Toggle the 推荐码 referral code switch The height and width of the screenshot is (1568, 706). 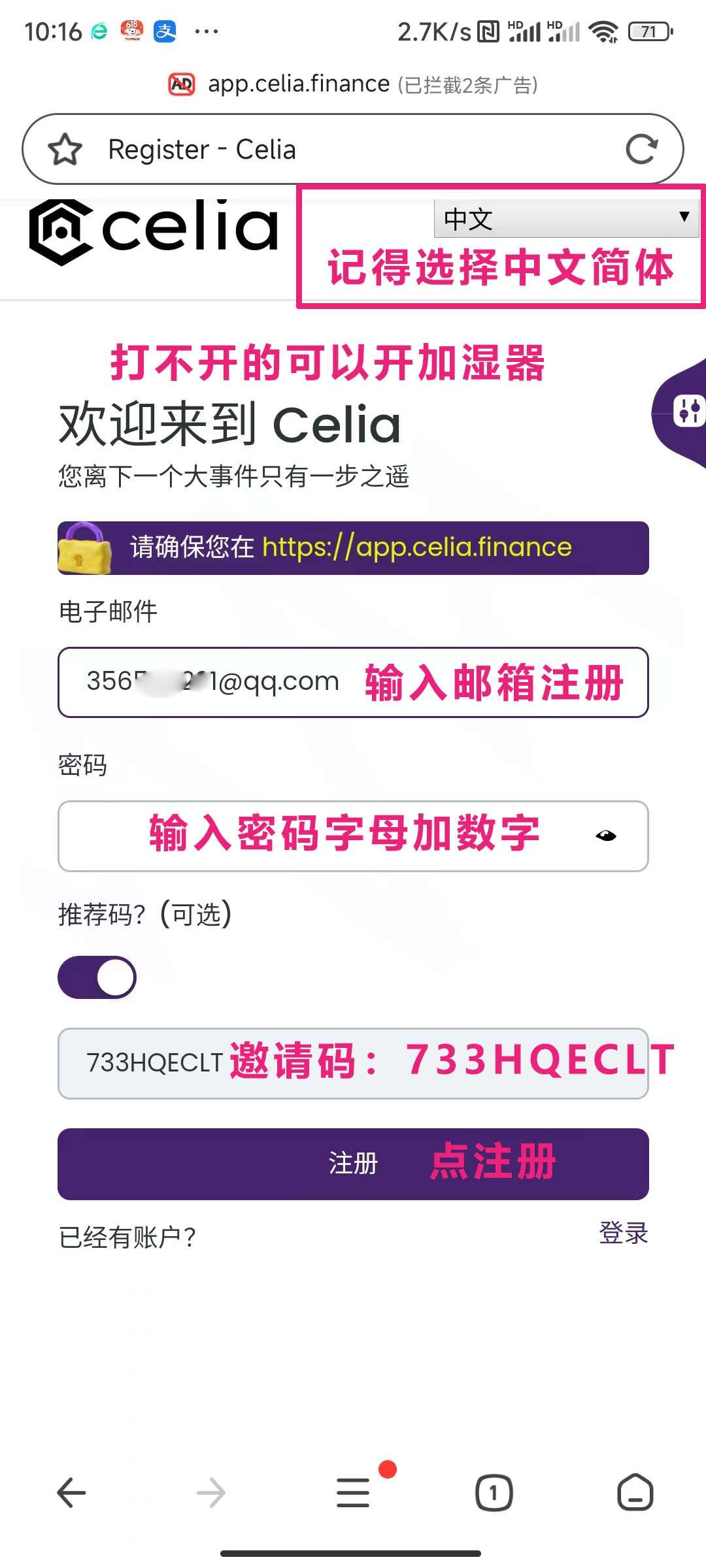(x=97, y=977)
